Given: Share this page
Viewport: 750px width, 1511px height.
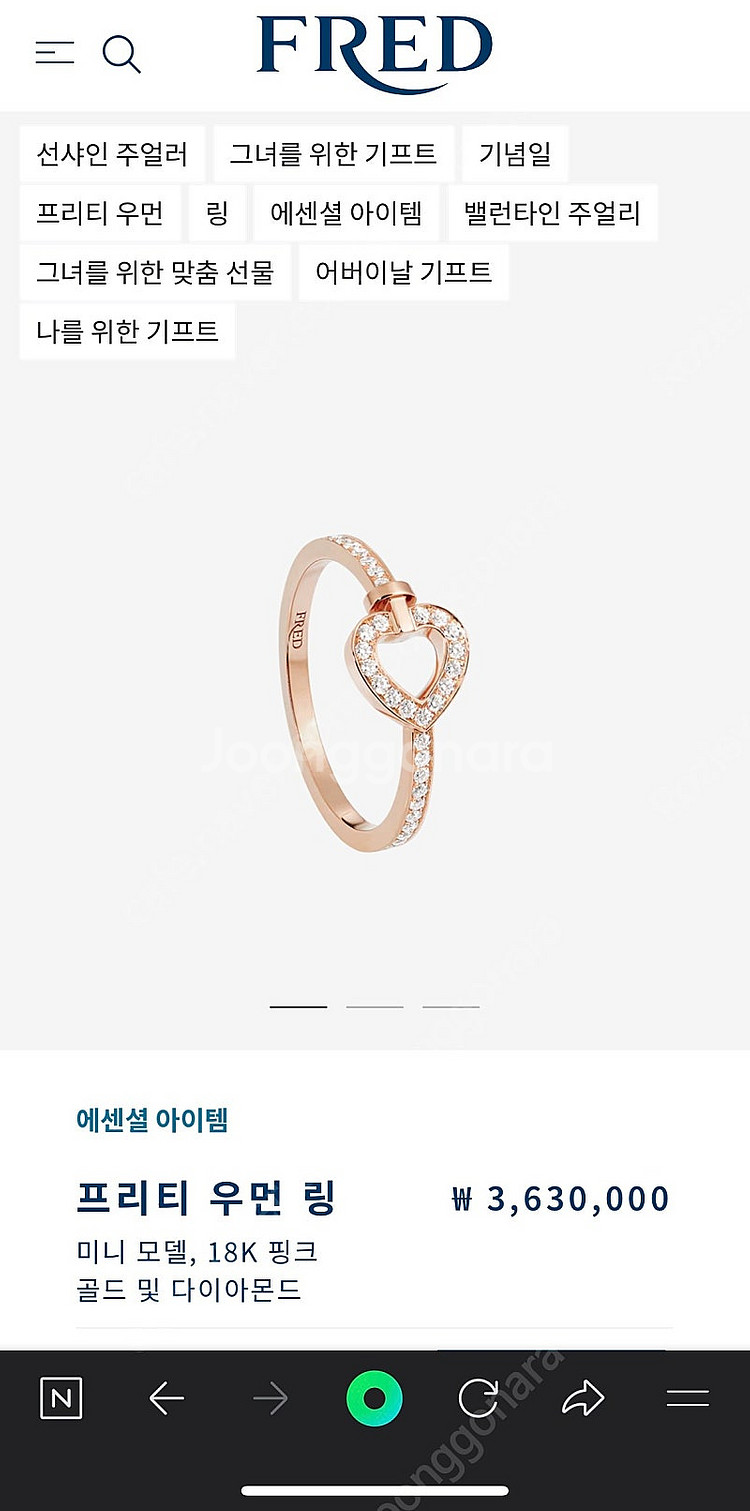Looking at the screenshot, I should (583, 1398).
